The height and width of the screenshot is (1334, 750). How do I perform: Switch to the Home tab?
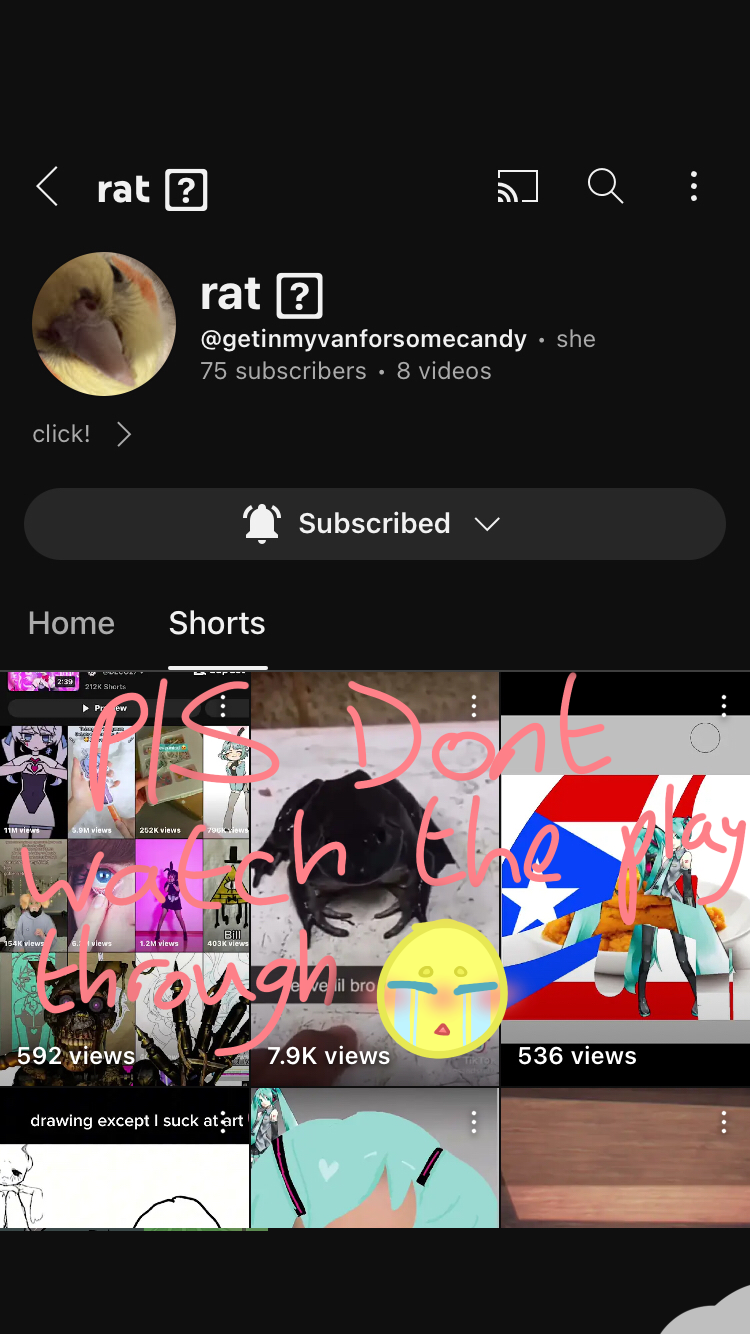click(x=71, y=623)
